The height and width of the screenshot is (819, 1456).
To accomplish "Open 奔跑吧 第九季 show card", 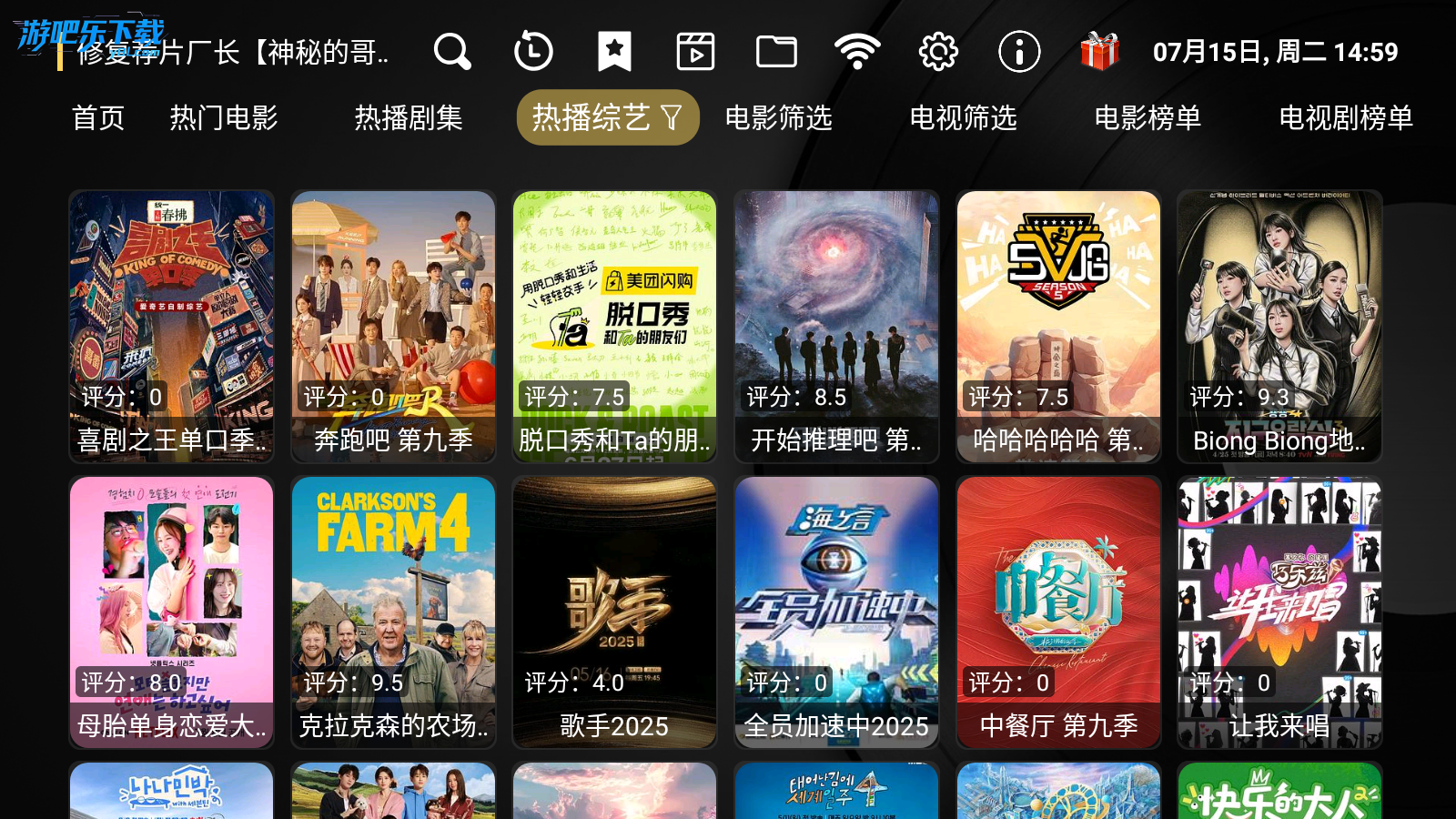I will pos(393,326).
